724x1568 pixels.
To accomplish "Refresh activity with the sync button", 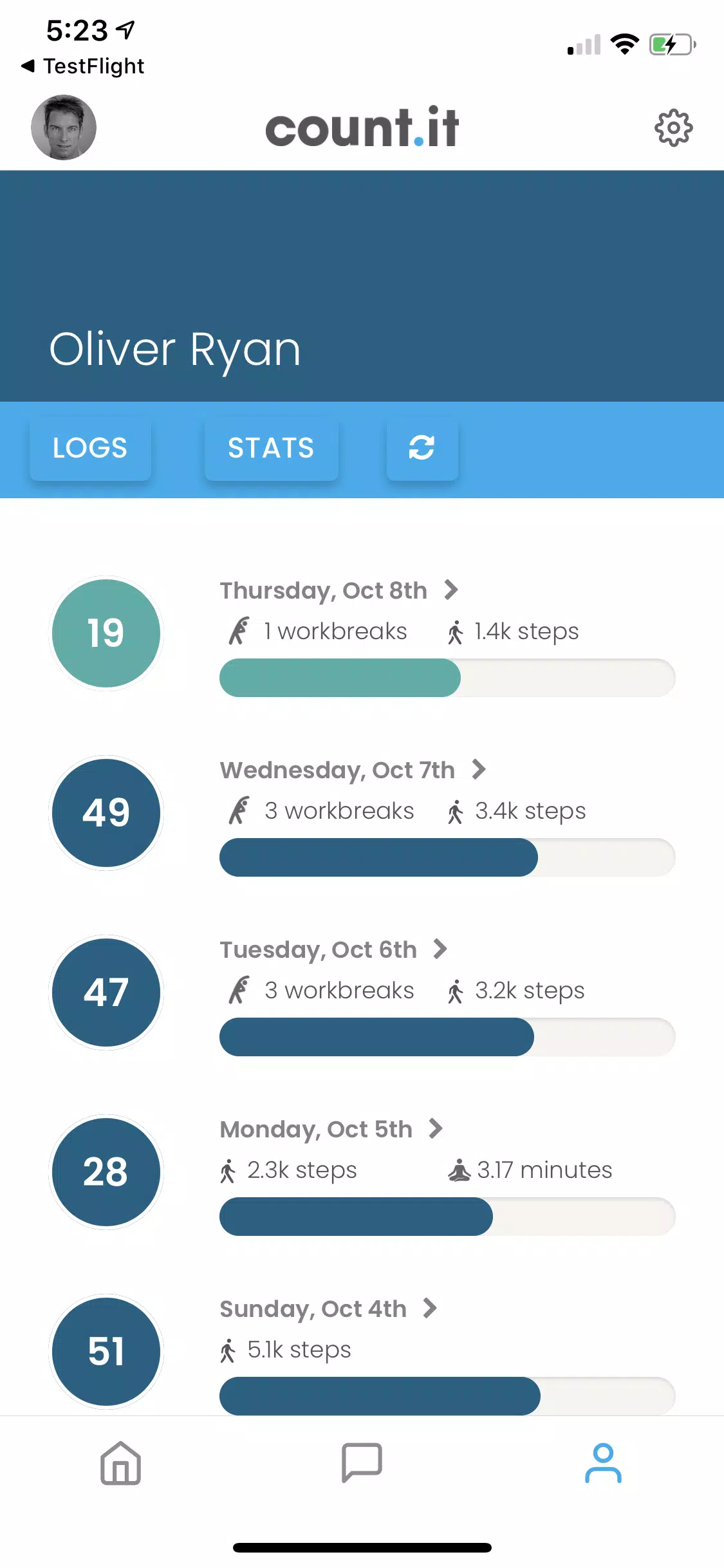I will [x=422, y=448].
